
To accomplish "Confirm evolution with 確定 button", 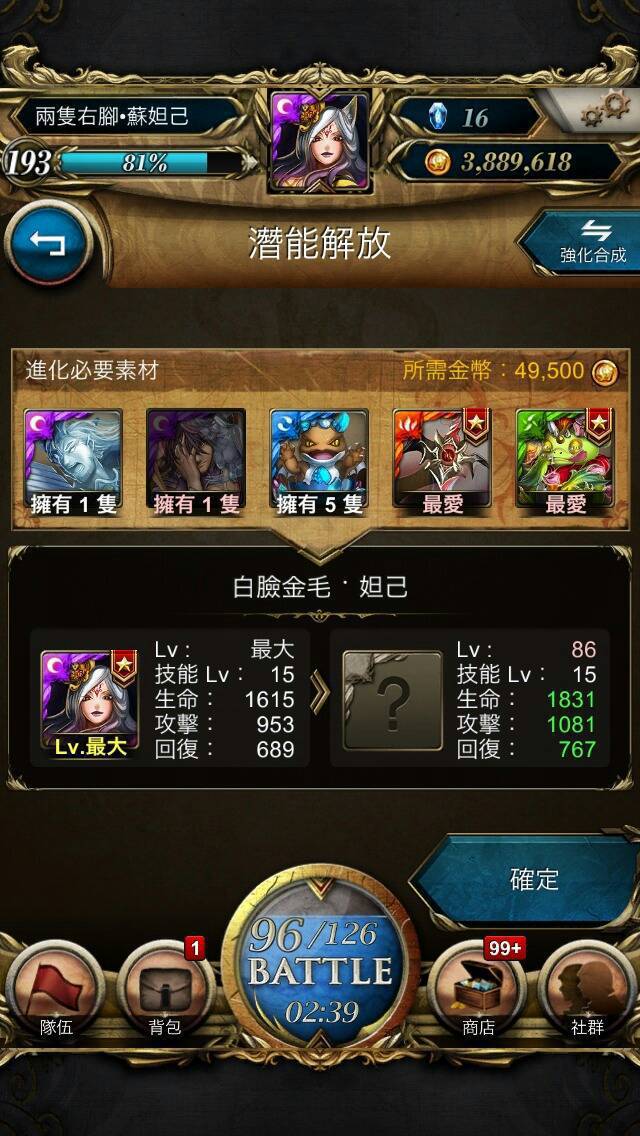I will coord(527,880).
